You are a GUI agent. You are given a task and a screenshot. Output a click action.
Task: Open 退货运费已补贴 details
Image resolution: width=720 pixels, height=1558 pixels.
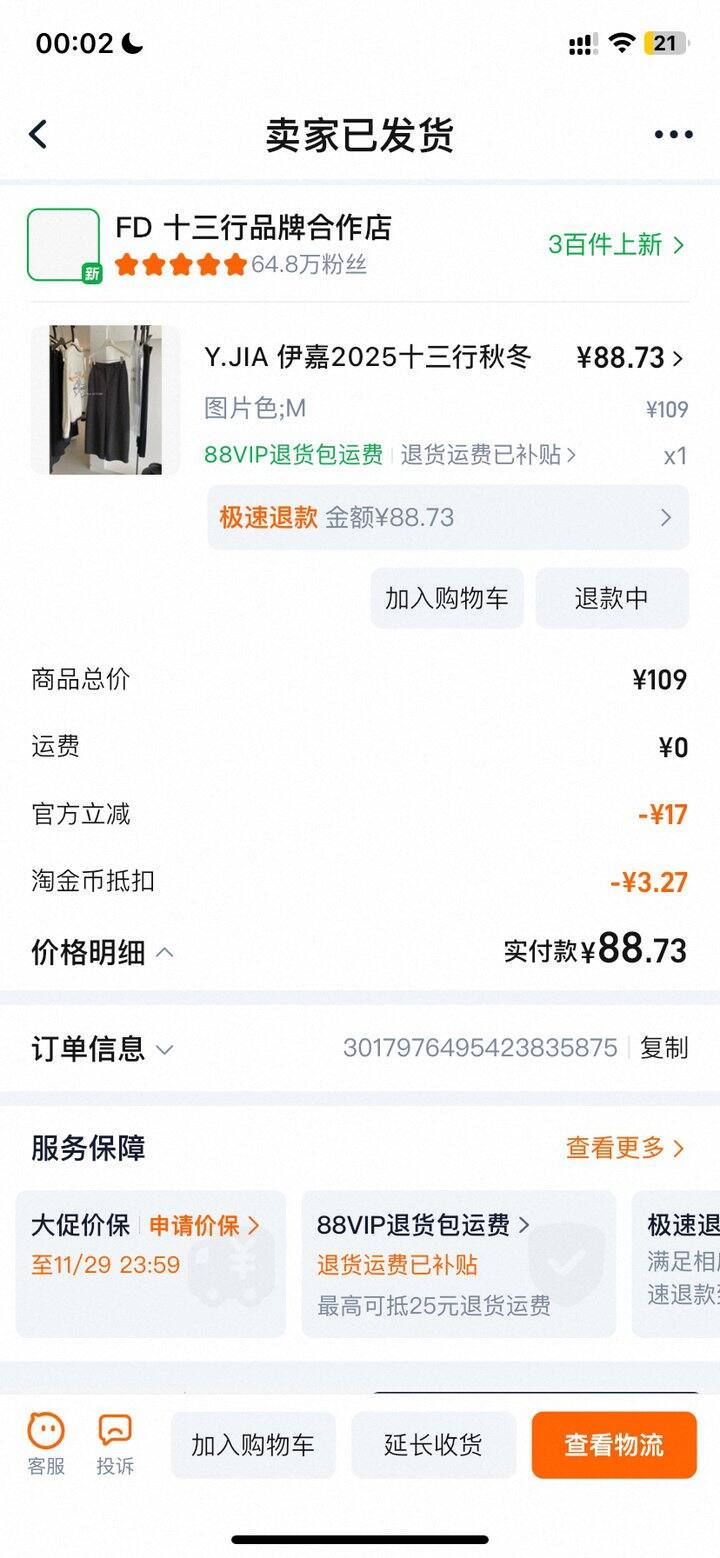pos(488,455)
